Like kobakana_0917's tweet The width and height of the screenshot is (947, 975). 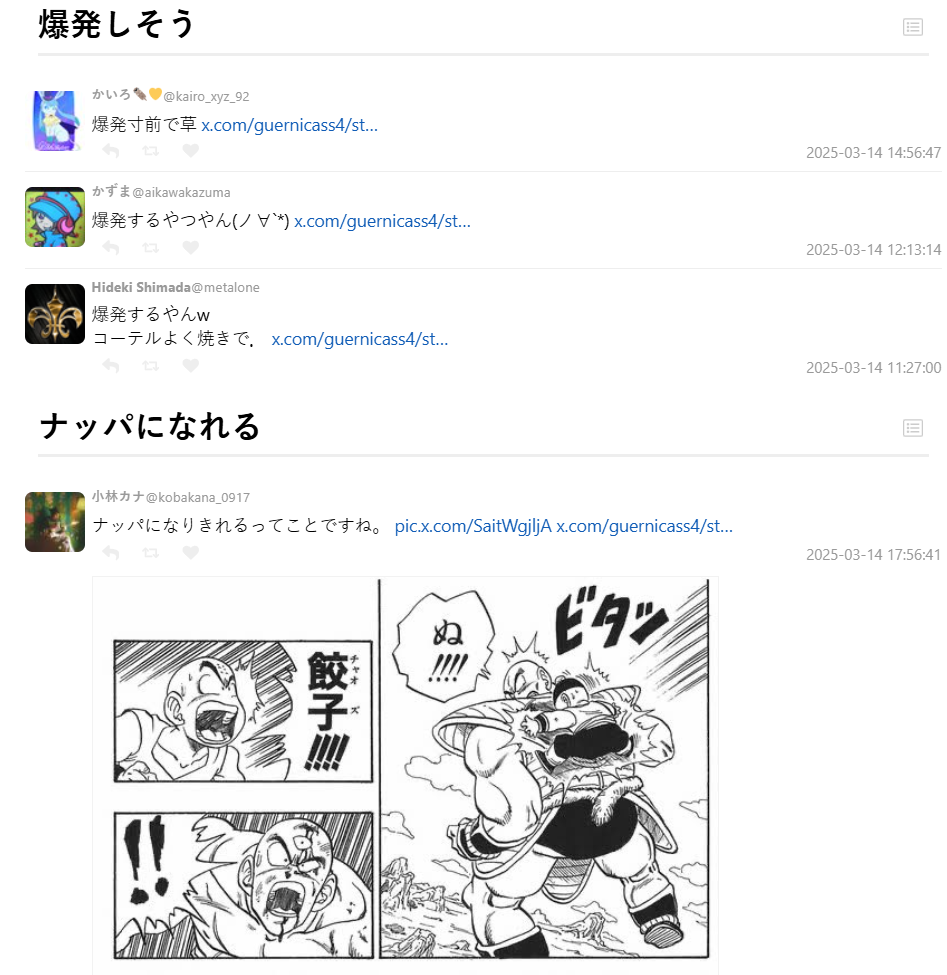[191, 552]
